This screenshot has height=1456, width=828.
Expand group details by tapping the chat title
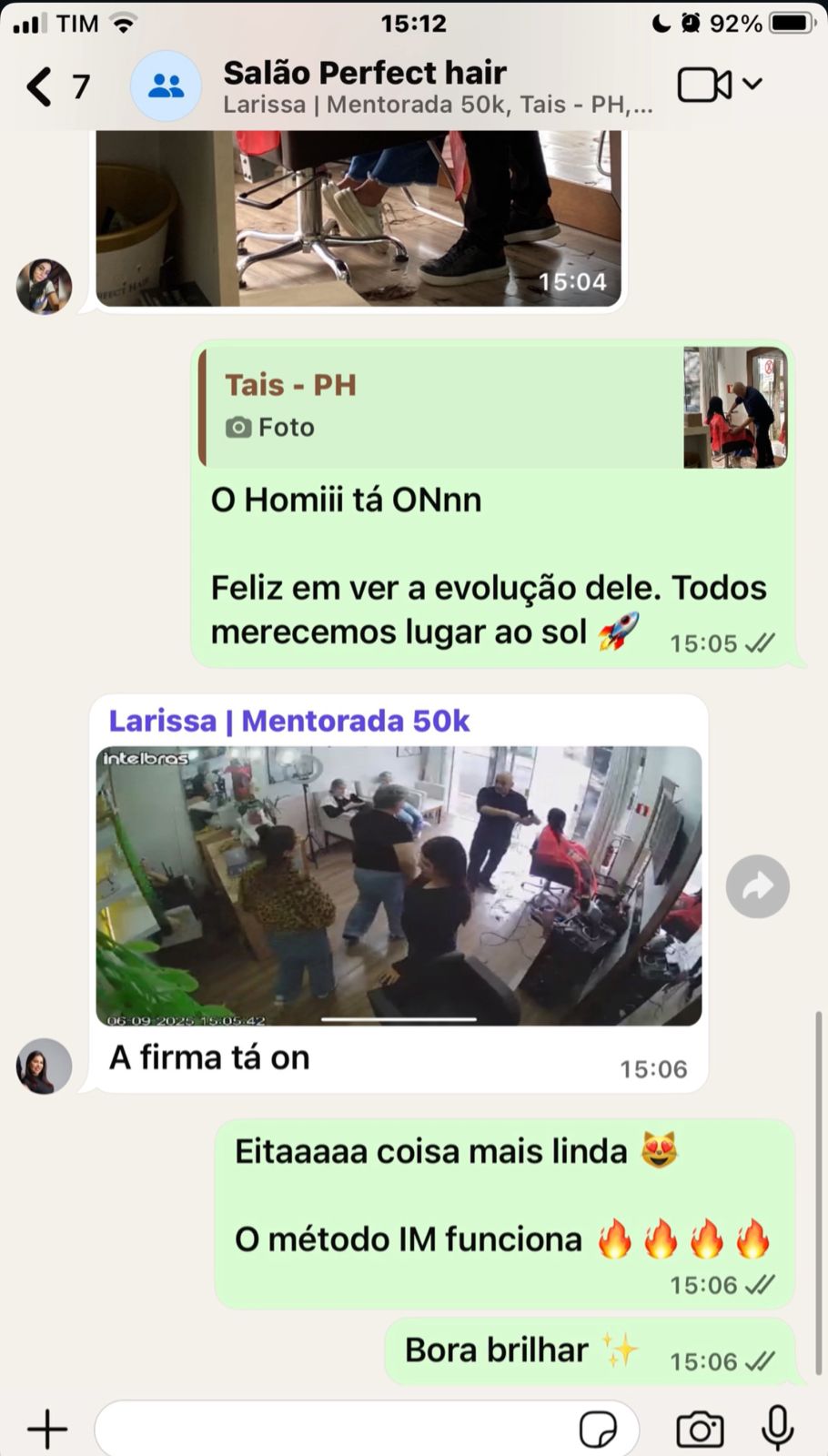coord(365,73)
